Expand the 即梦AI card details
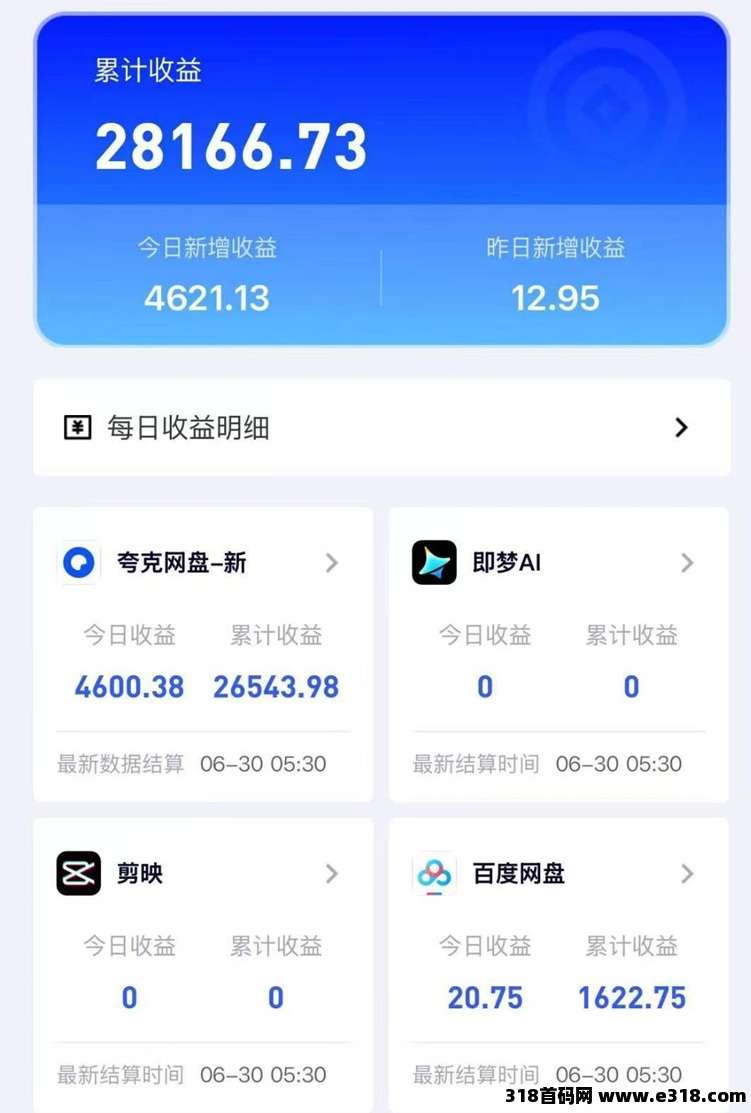Viewport: 751px width, 1113px height. coord(687,562)
